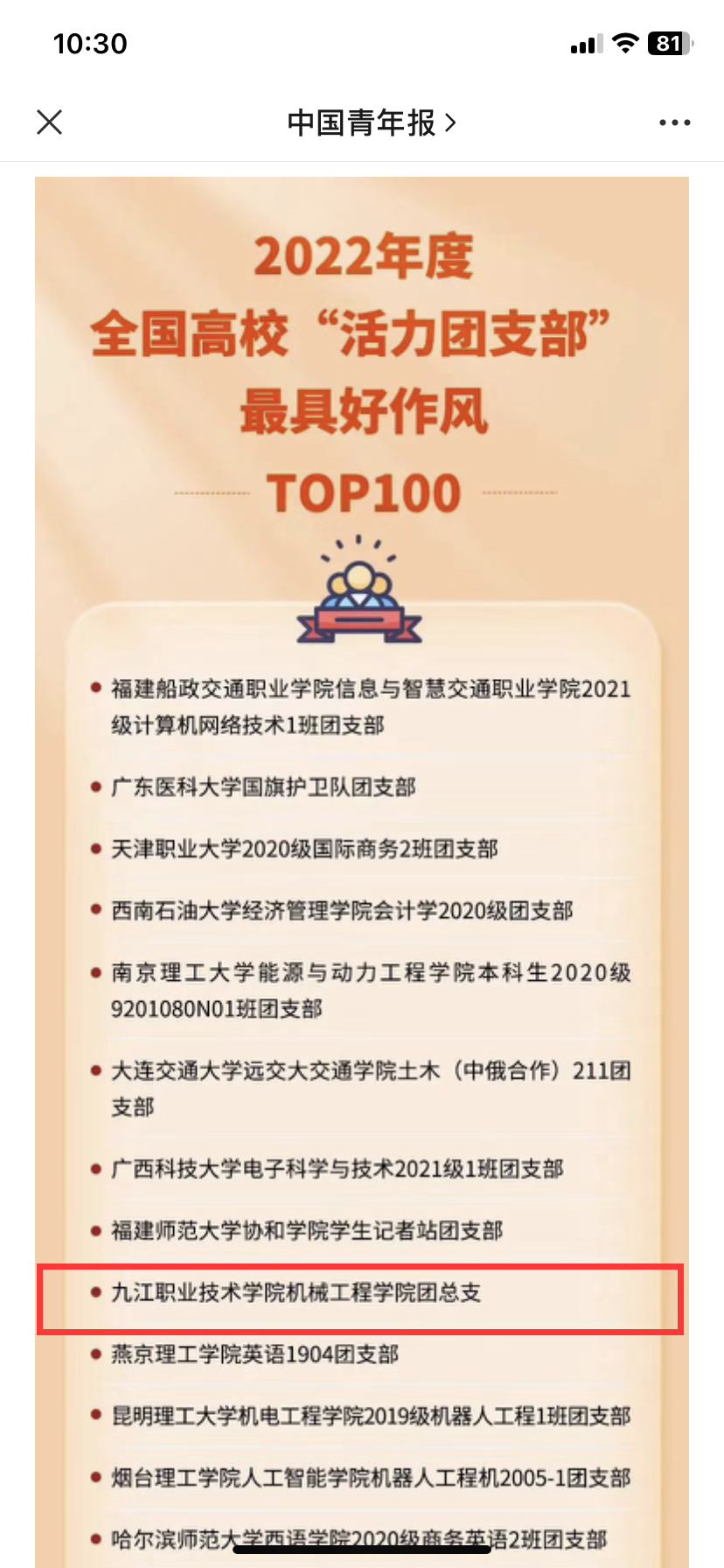This screenshot has width=724, height=1568.
Task: Open the three-dot overflow menu
Action: point(674,123)
